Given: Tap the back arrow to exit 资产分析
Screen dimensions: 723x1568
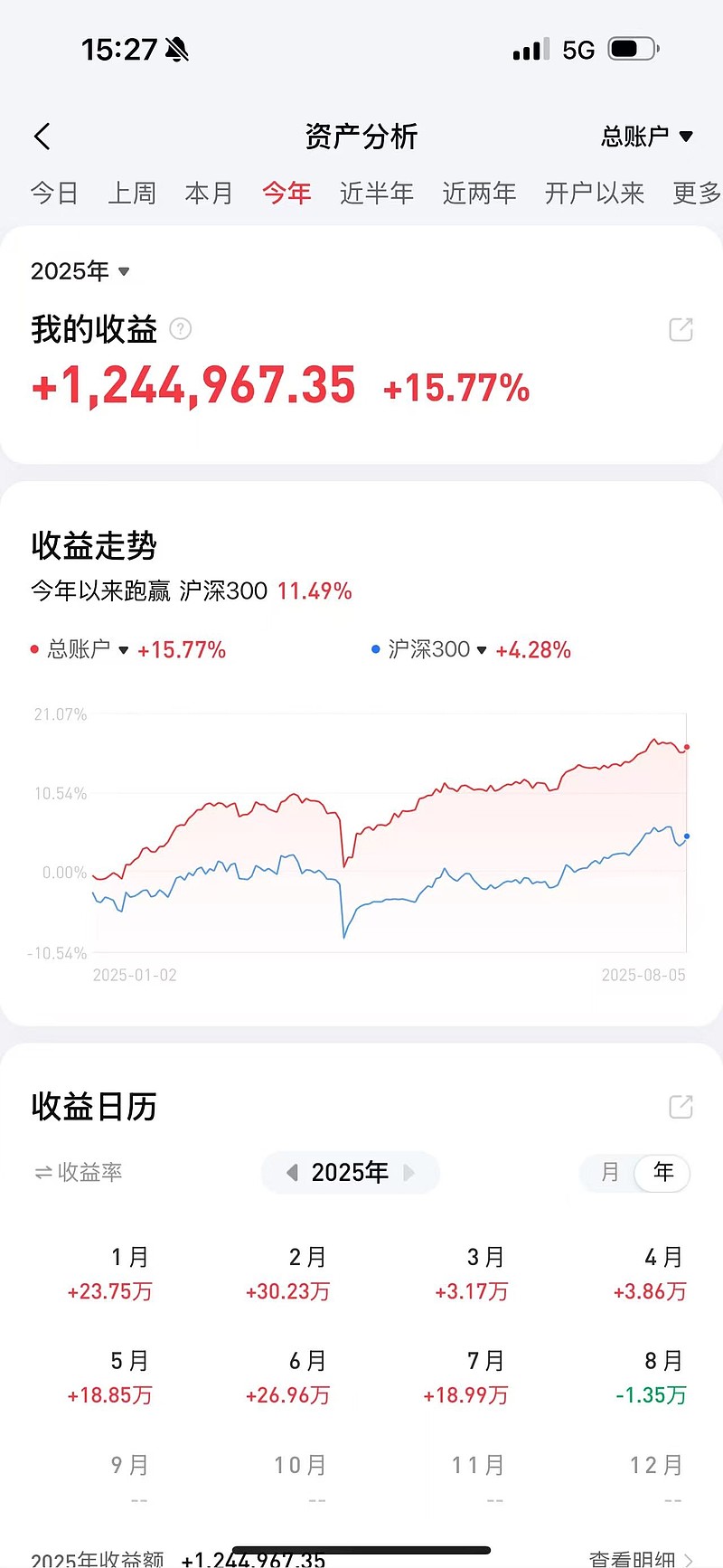Looking at the screenshot, I should (42, 136).
